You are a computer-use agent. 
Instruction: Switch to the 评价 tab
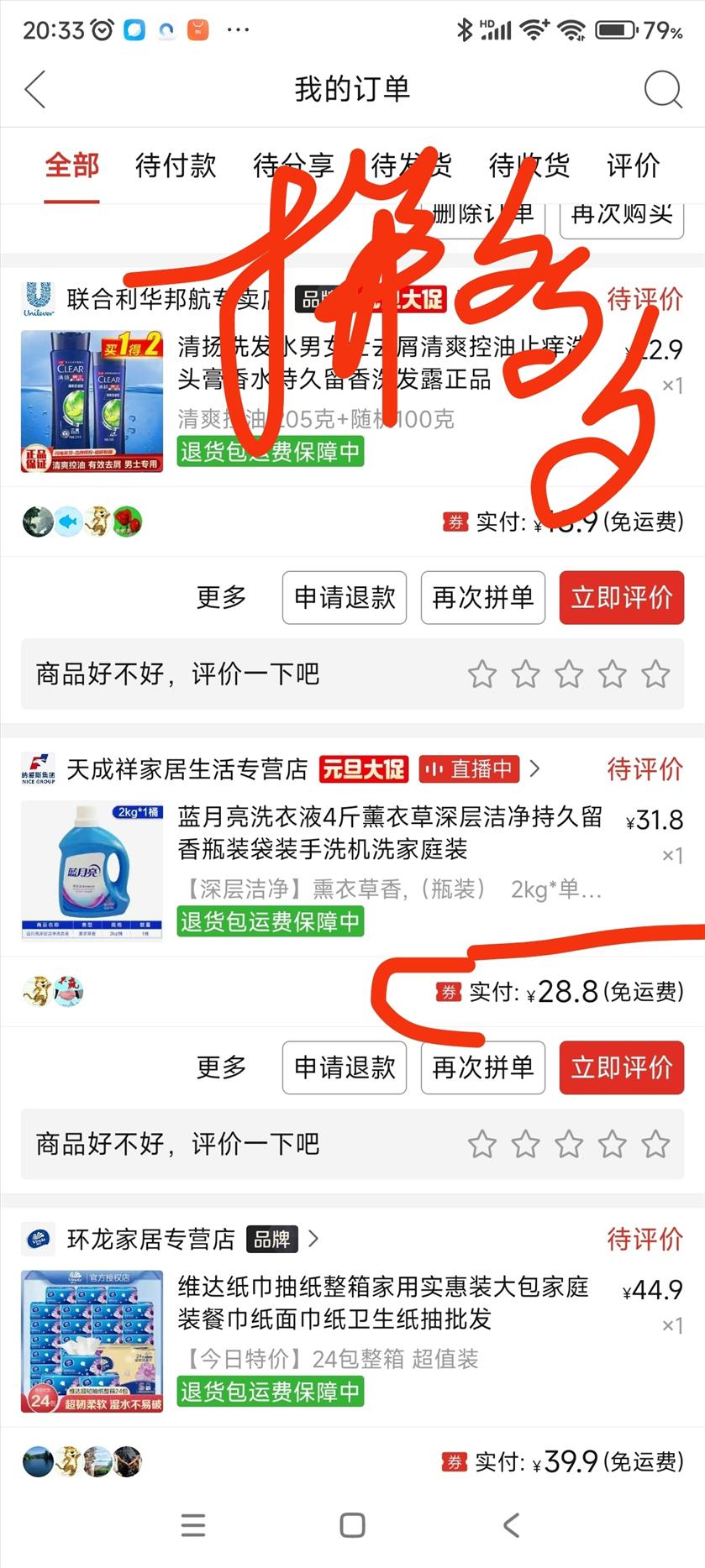[633, 165]
